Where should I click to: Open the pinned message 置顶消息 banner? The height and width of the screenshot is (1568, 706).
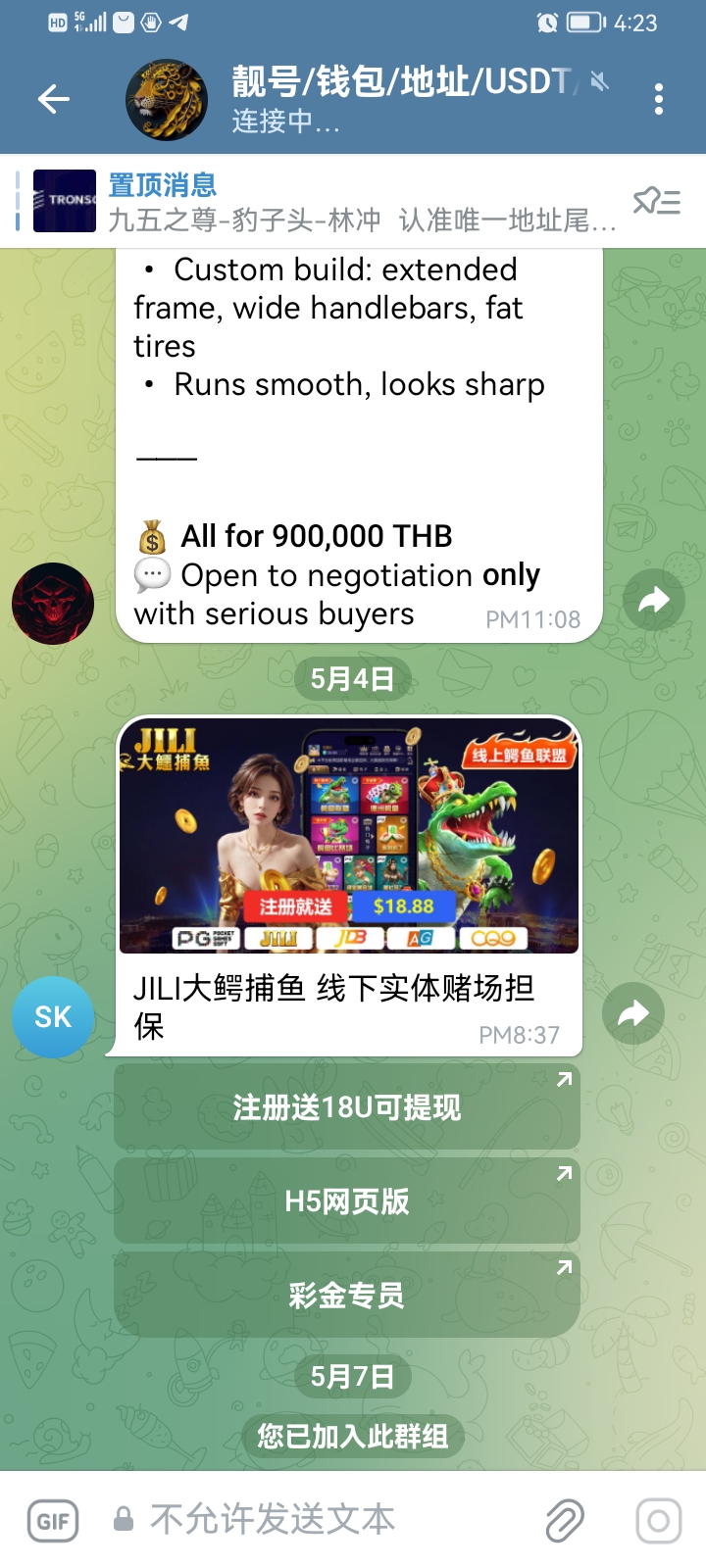[x=324, y=202]
